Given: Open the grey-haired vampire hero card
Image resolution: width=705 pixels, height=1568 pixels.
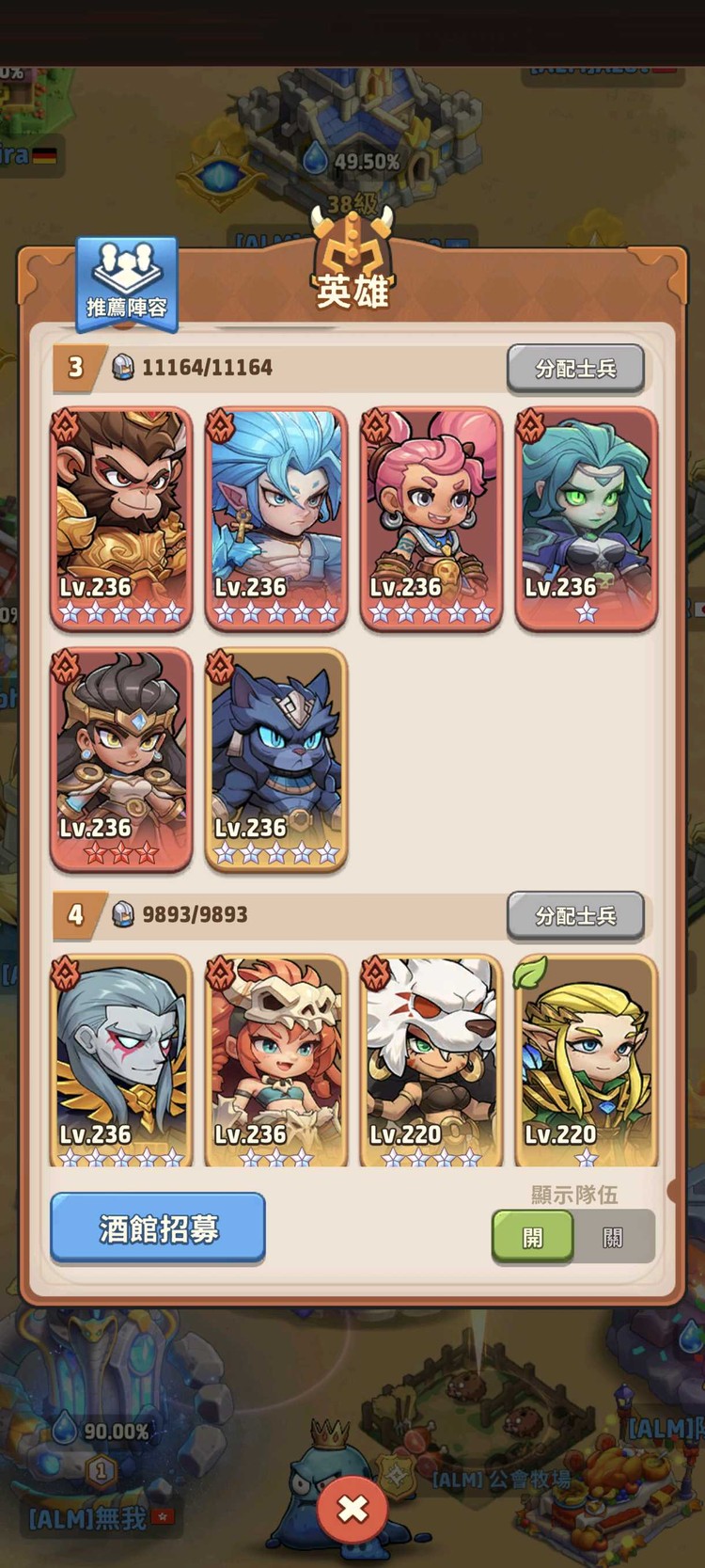Looking at the screenshot, I should 121,1063.
